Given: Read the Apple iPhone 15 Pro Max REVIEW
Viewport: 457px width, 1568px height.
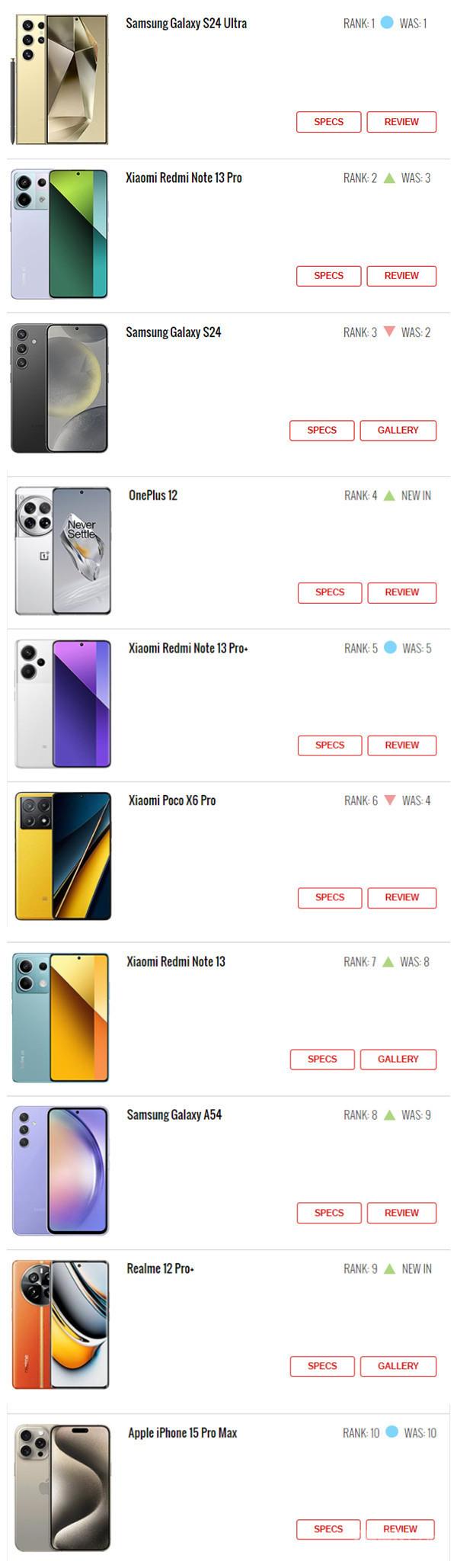Looking at the screenshot, I should pyautogui.click(x=400, y=1529).
